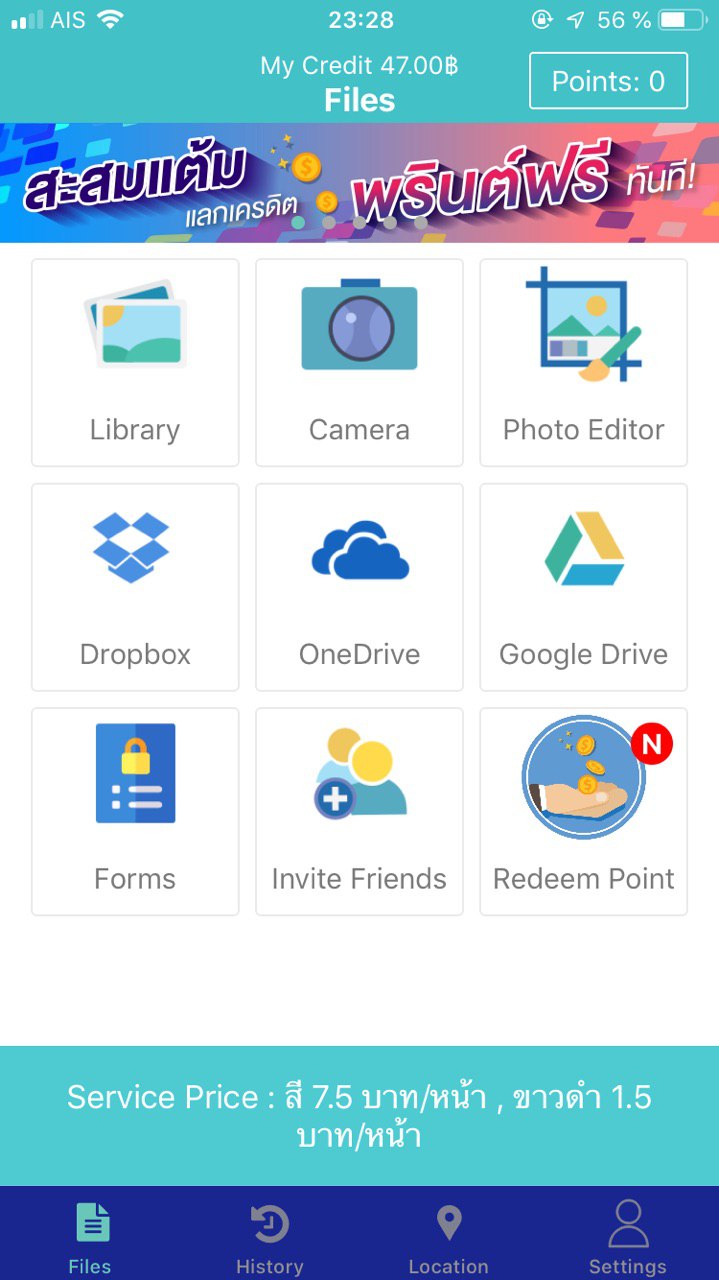Open Photo Editor
719x1280 pixels.
584,363
